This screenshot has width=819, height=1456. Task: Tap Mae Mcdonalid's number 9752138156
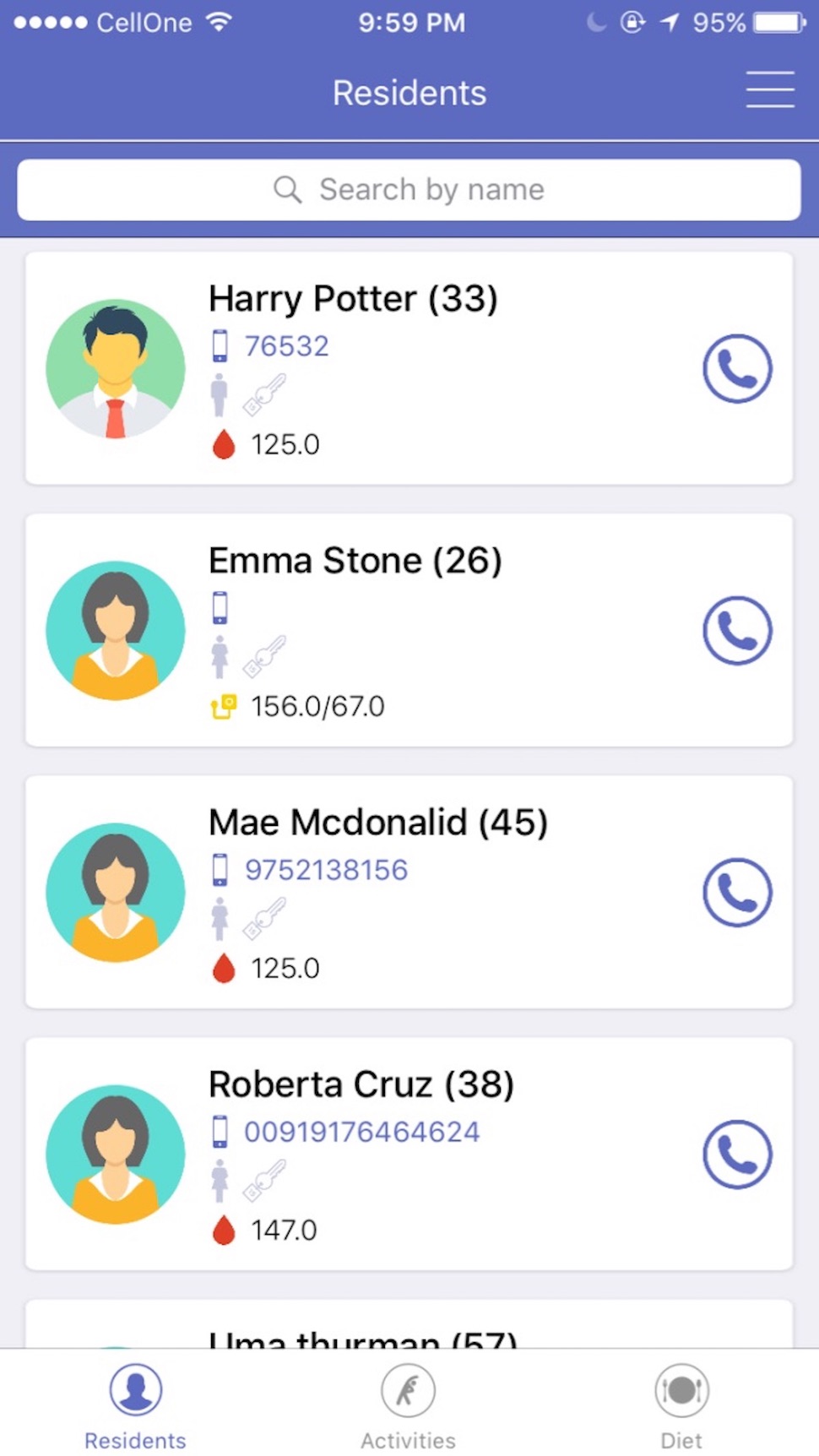tap(326, 870)
